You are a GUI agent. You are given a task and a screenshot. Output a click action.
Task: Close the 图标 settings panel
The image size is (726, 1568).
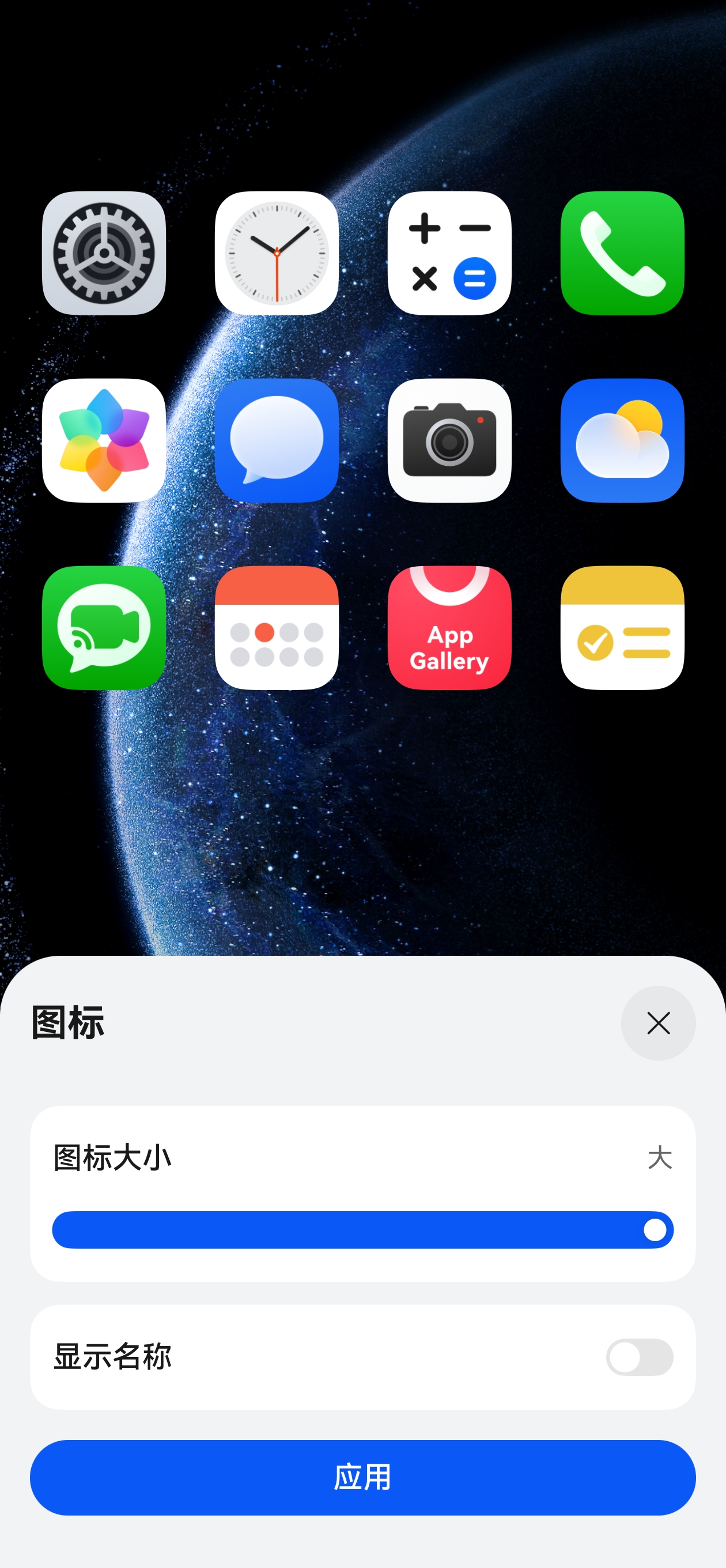pos(658,1023)
